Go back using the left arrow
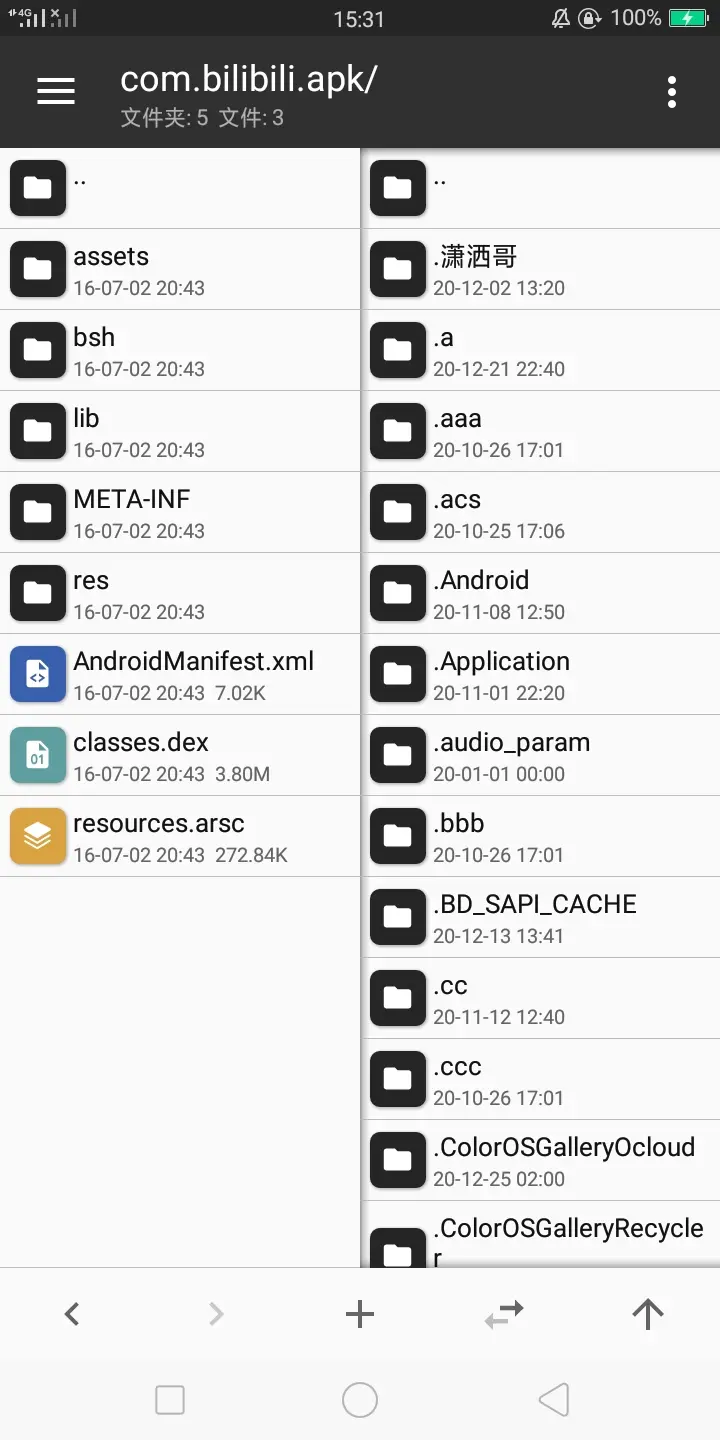 tap(72, 1314)
